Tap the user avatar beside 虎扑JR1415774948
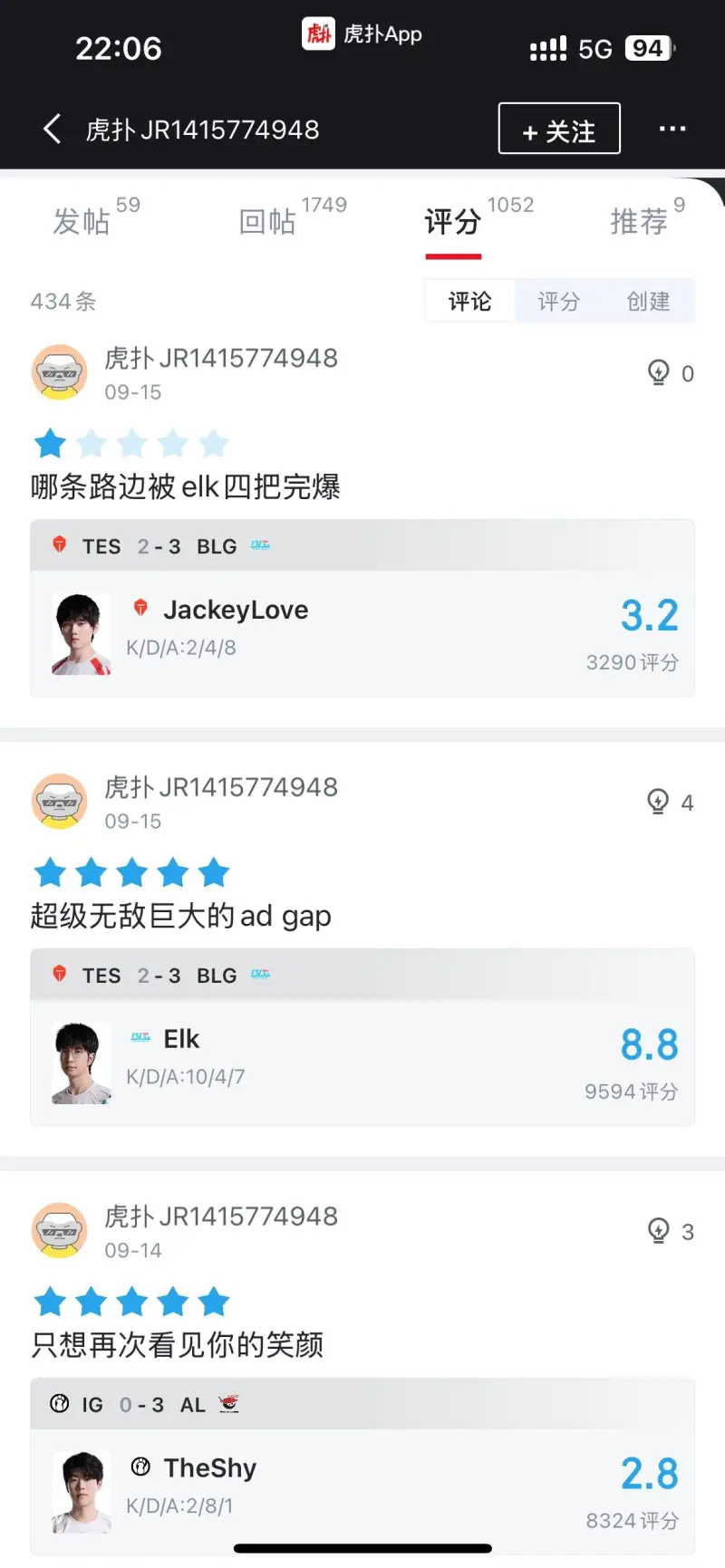The image size is (725, 1568). [x=59, y=371]
